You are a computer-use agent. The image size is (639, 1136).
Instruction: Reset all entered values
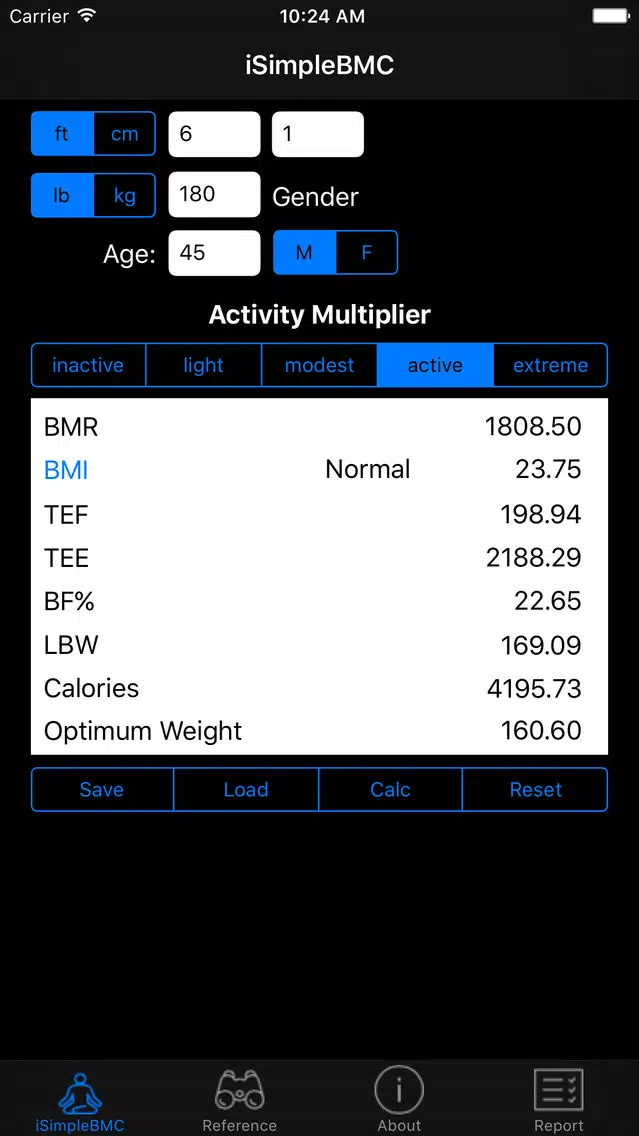[x=535, y=790]
